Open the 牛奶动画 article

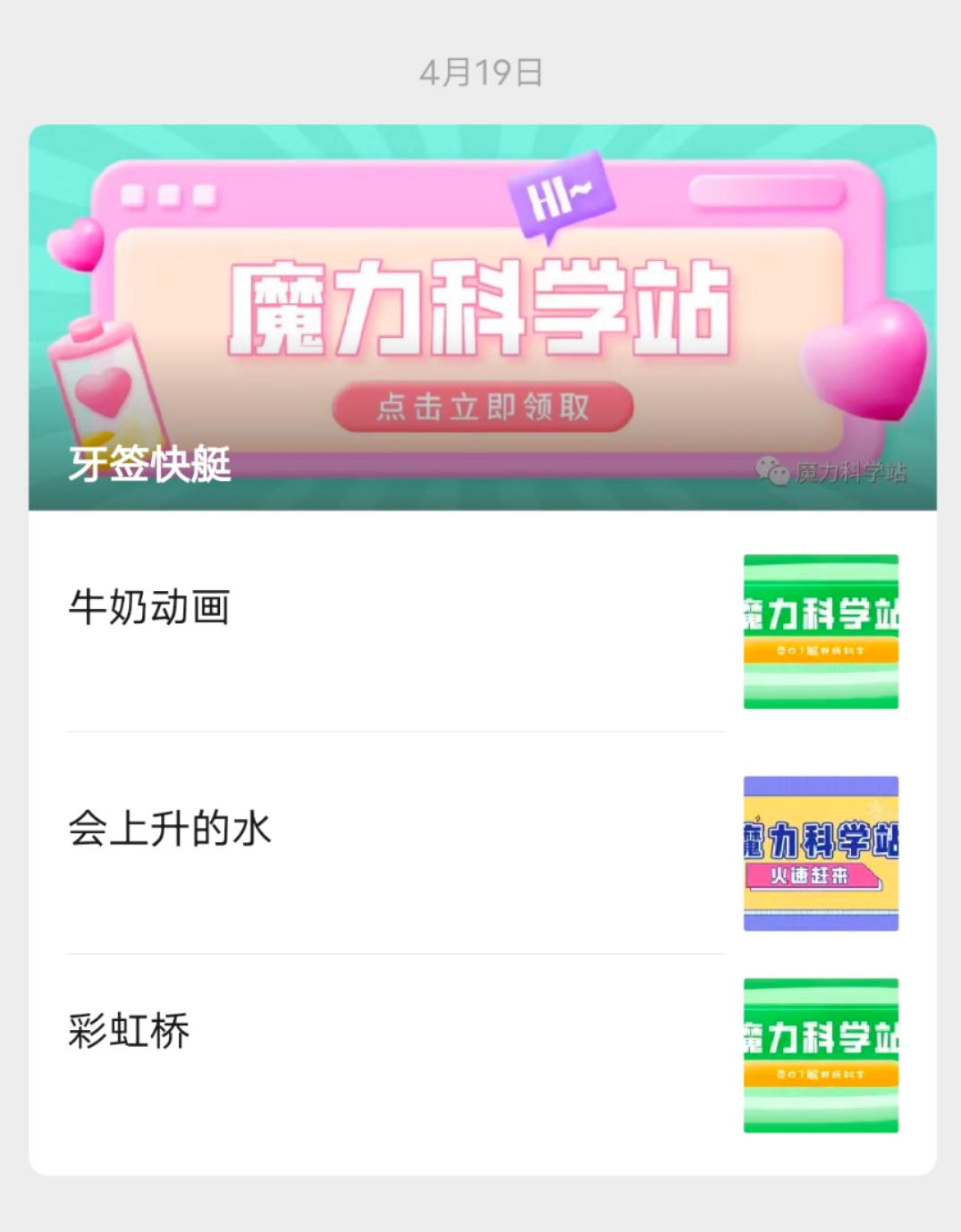point(149,608)
